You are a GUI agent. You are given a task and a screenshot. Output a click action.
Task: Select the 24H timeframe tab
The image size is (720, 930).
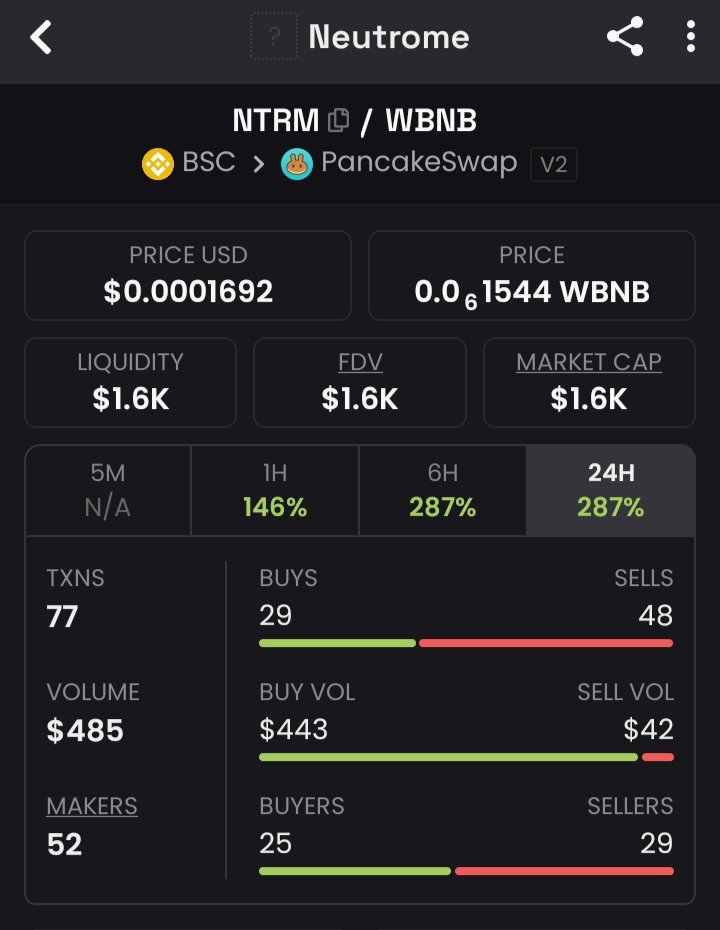click(x=610, y=491)
